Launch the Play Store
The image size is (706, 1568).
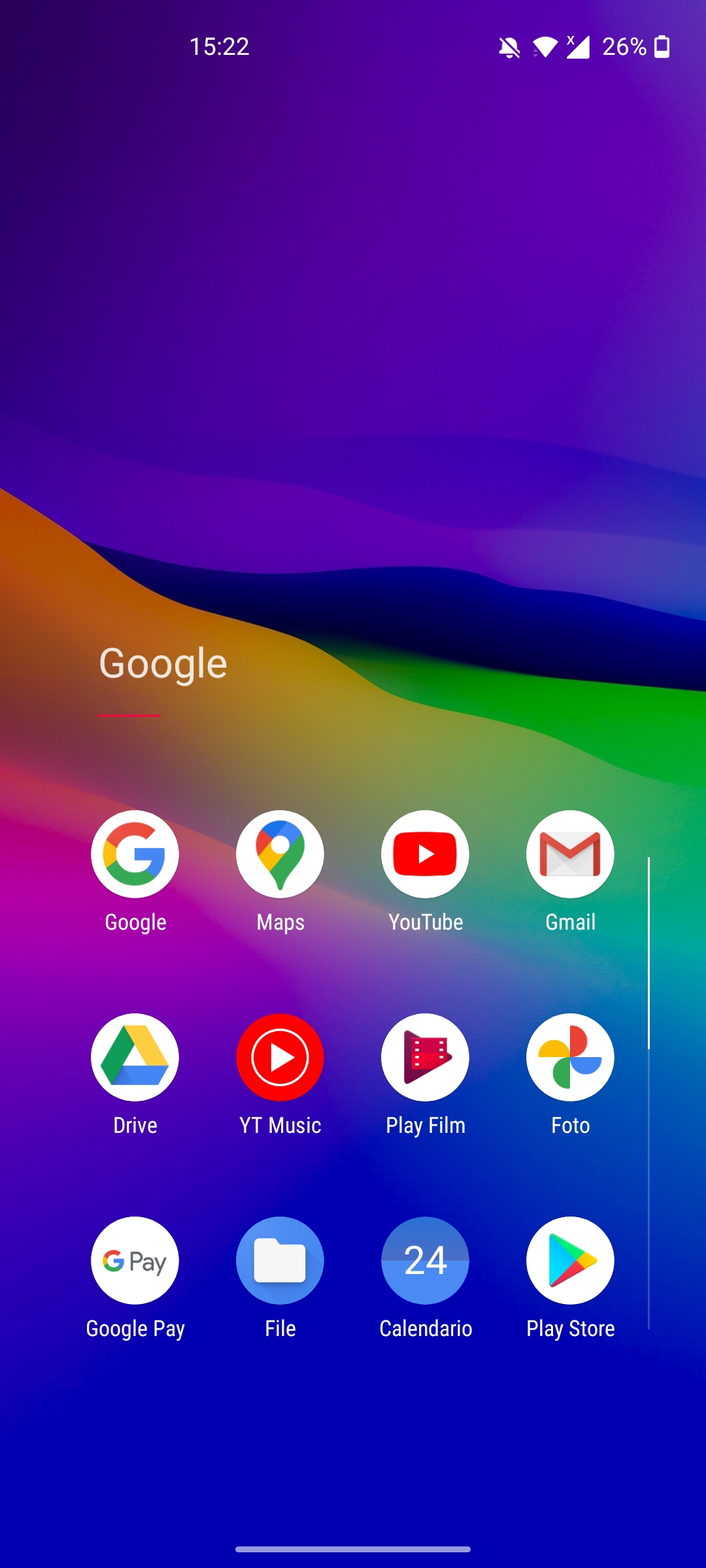click(570, 1260)
